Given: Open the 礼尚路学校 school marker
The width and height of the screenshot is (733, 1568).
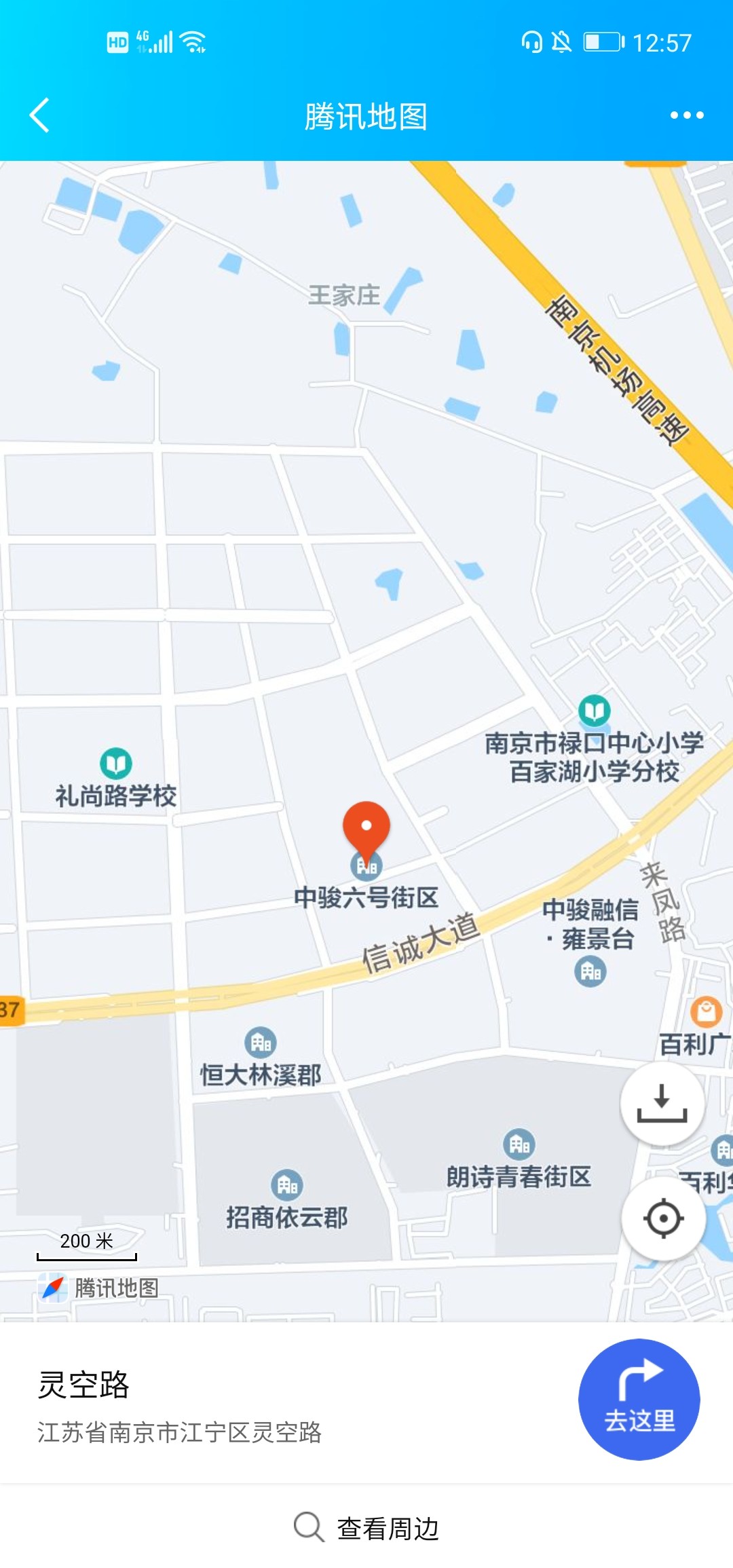Looking at the screenshot, I should (x=116, y=763).
